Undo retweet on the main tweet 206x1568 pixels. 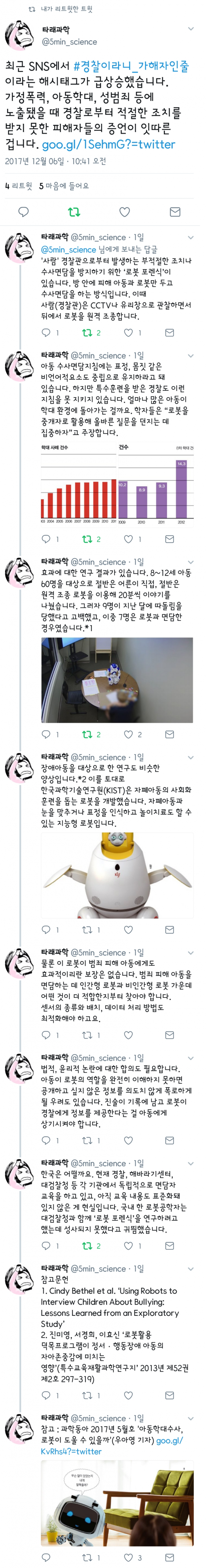click(x=74, y=212)
